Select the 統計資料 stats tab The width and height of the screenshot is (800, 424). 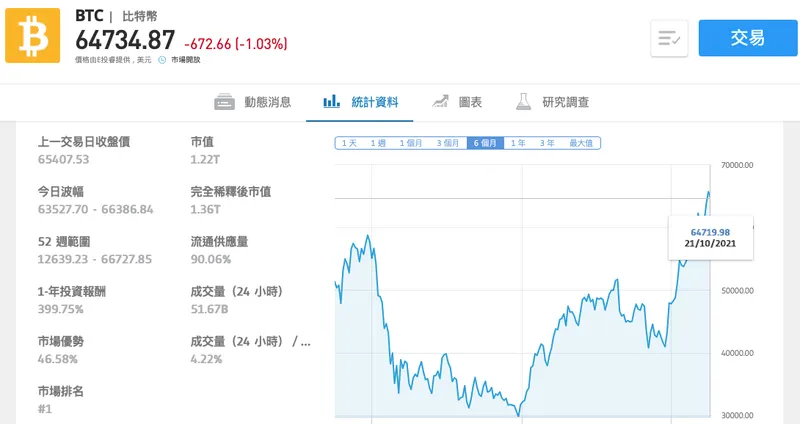point(361,102)
